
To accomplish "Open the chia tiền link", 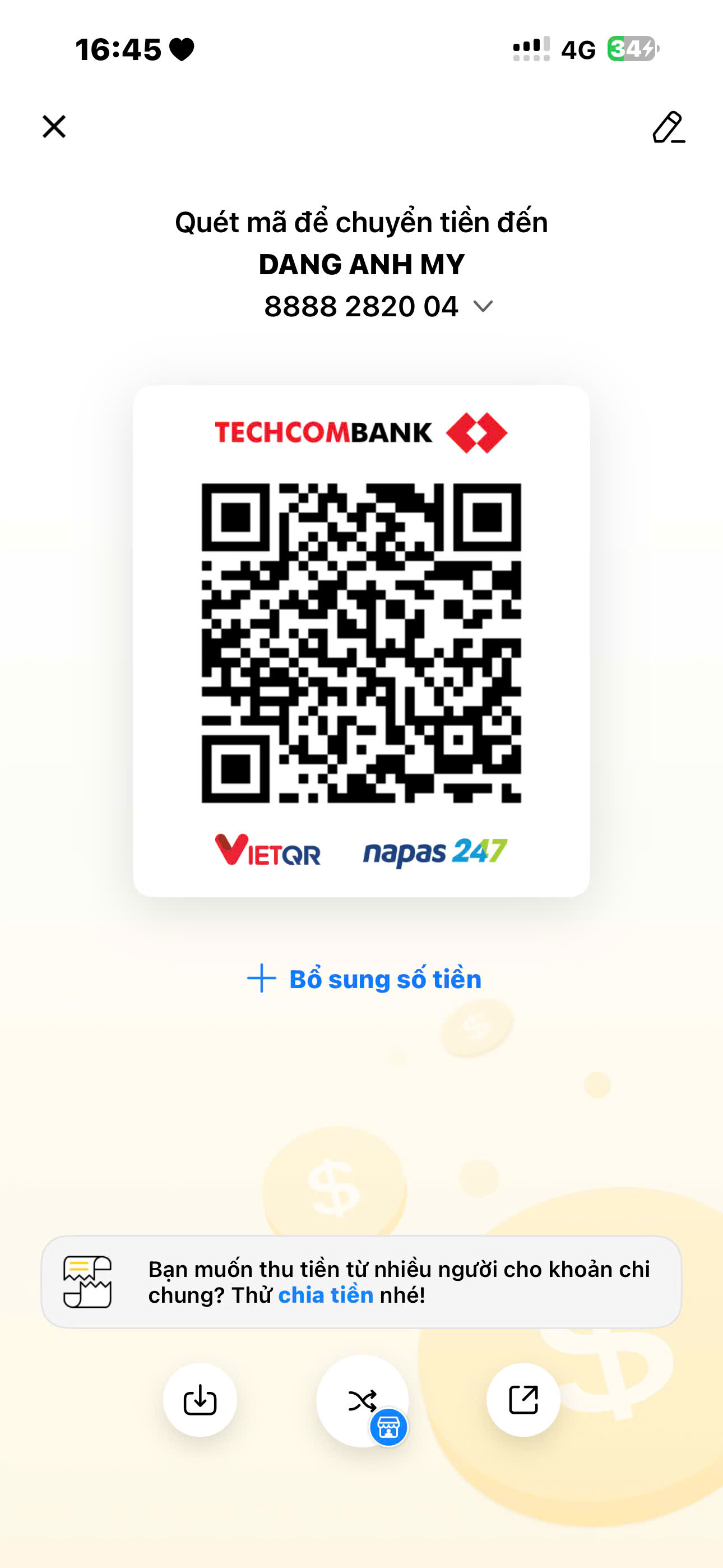I will click(x=326, y=1295).
